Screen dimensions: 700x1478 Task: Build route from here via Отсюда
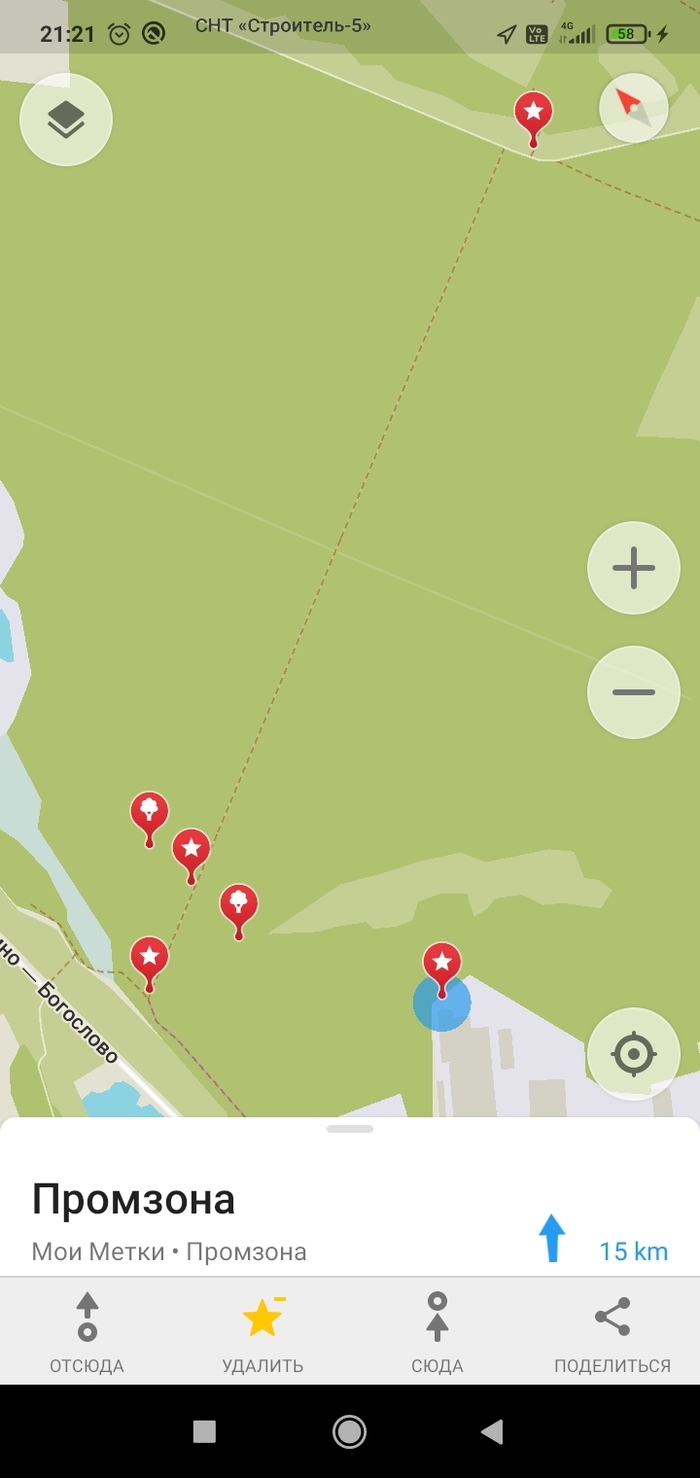(x=87, y=1332)
